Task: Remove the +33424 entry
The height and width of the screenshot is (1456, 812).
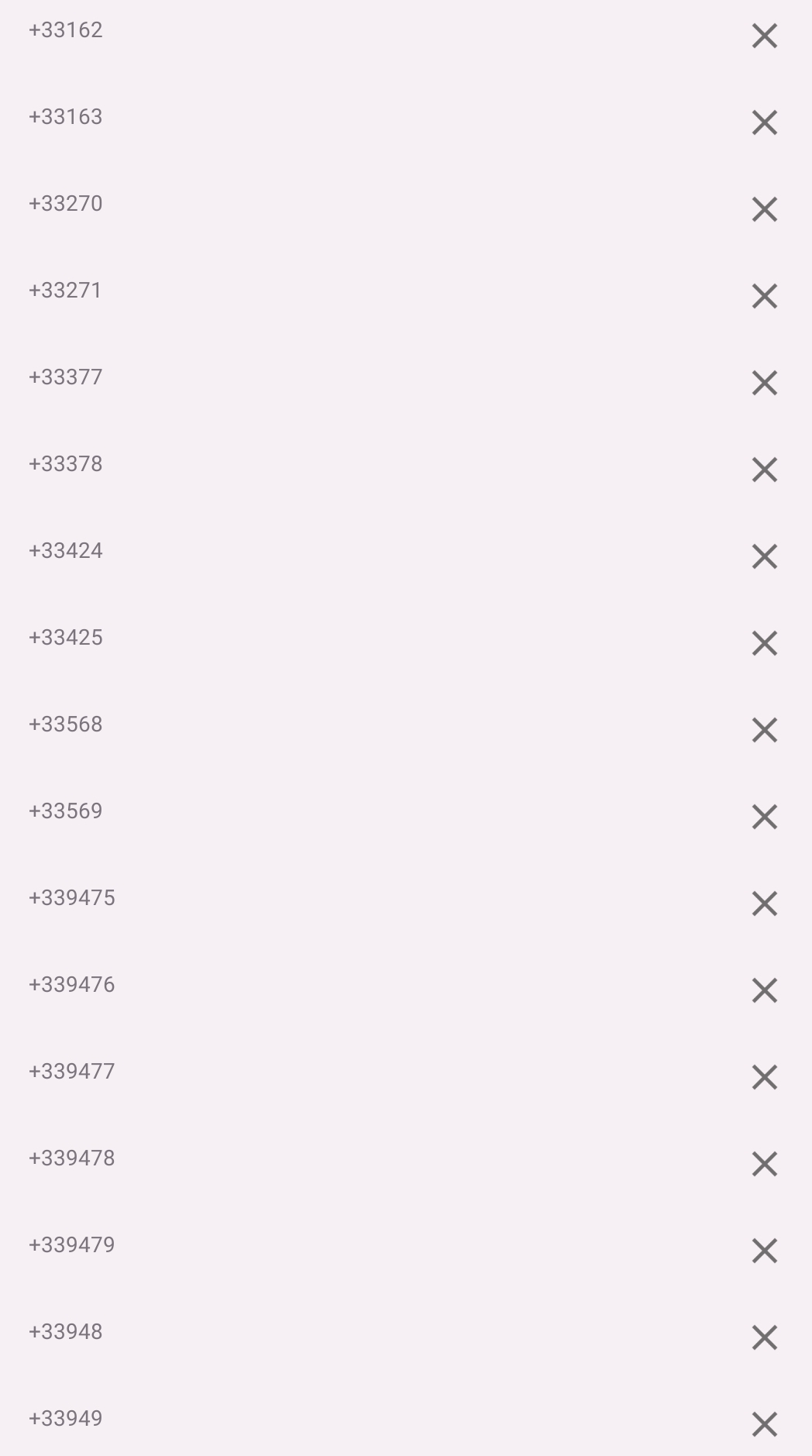Action: [x=764, y=556]
